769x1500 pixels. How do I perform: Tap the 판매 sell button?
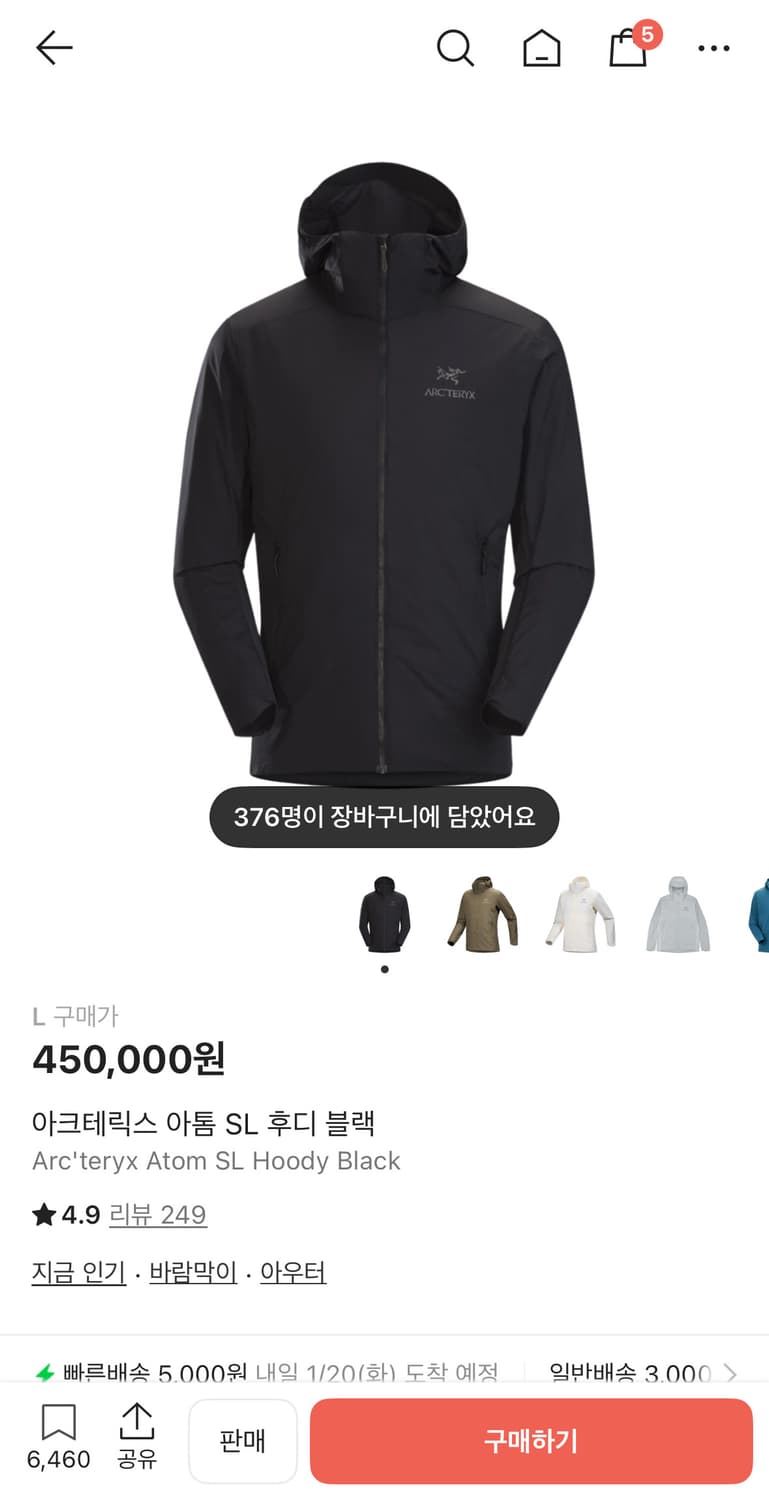click(243, 1440)
